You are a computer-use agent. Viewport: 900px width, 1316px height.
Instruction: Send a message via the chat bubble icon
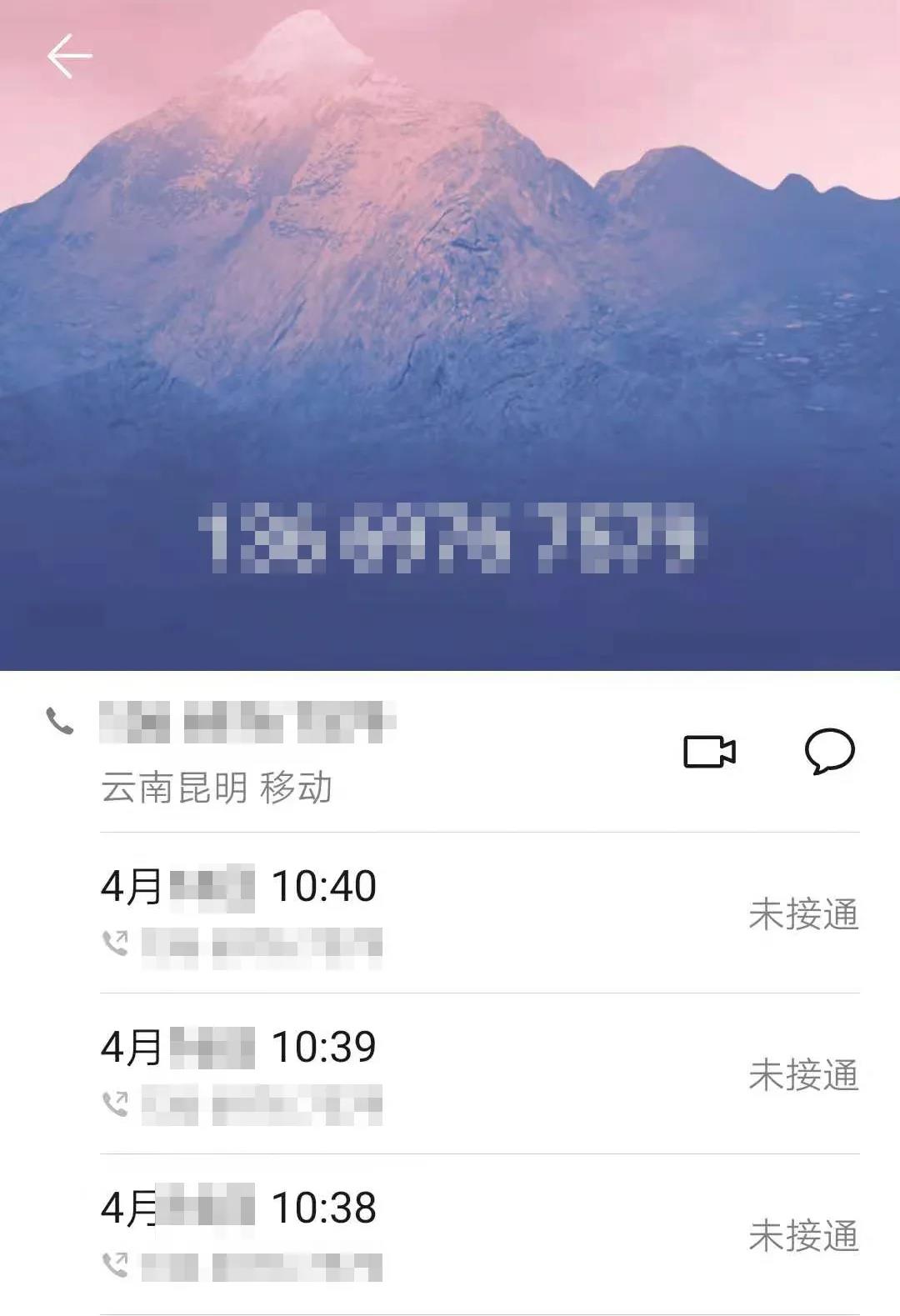(829, 752)
